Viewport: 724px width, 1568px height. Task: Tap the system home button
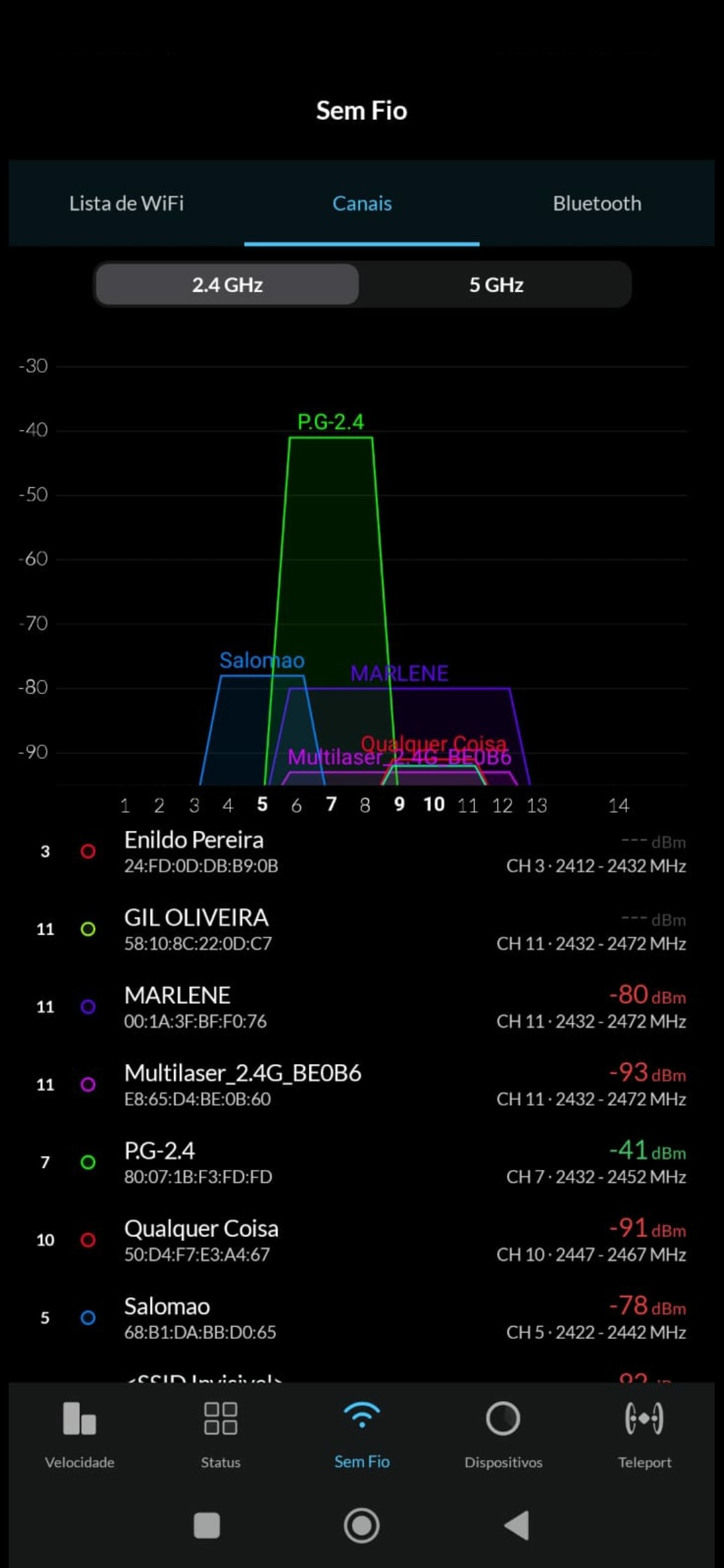[x=362, y=1526]
